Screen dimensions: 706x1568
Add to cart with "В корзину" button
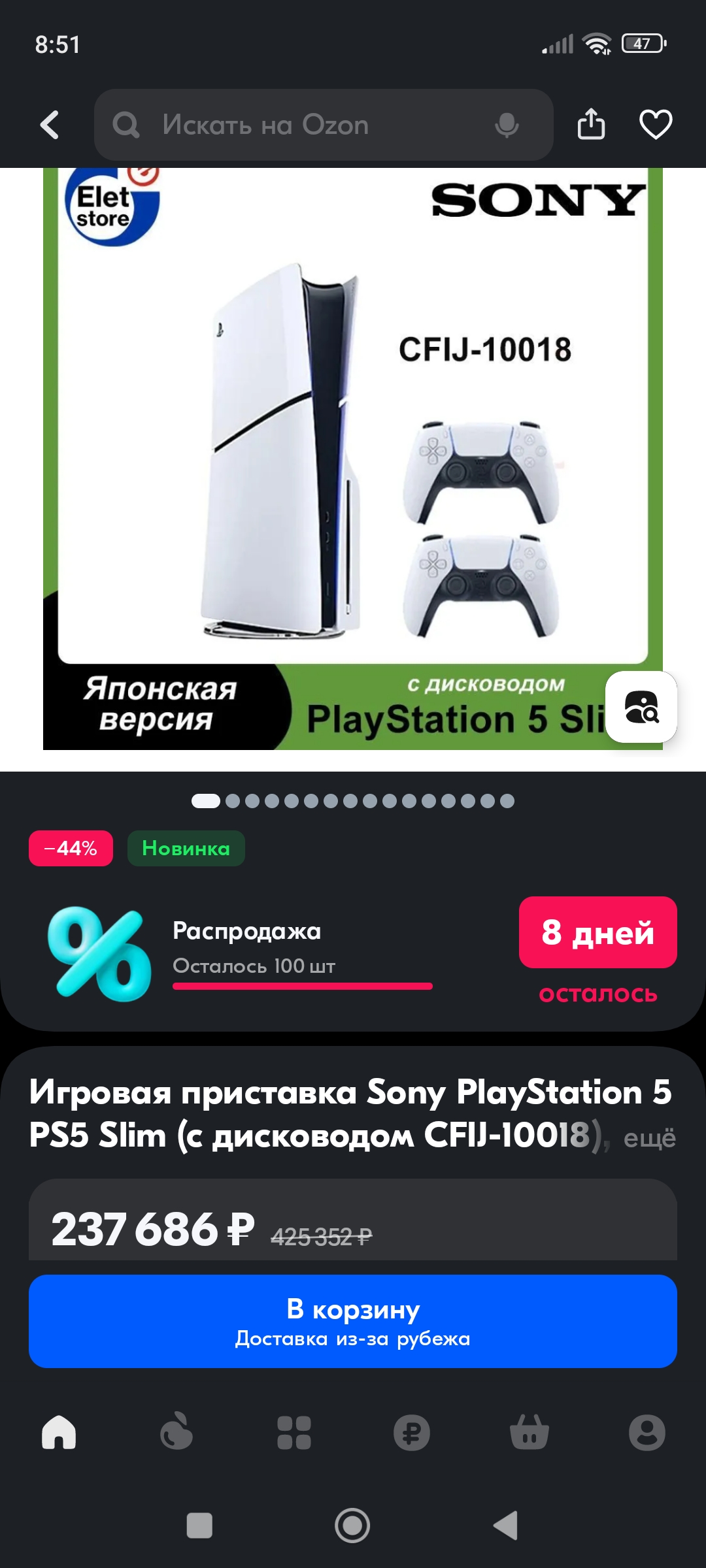353,1321
